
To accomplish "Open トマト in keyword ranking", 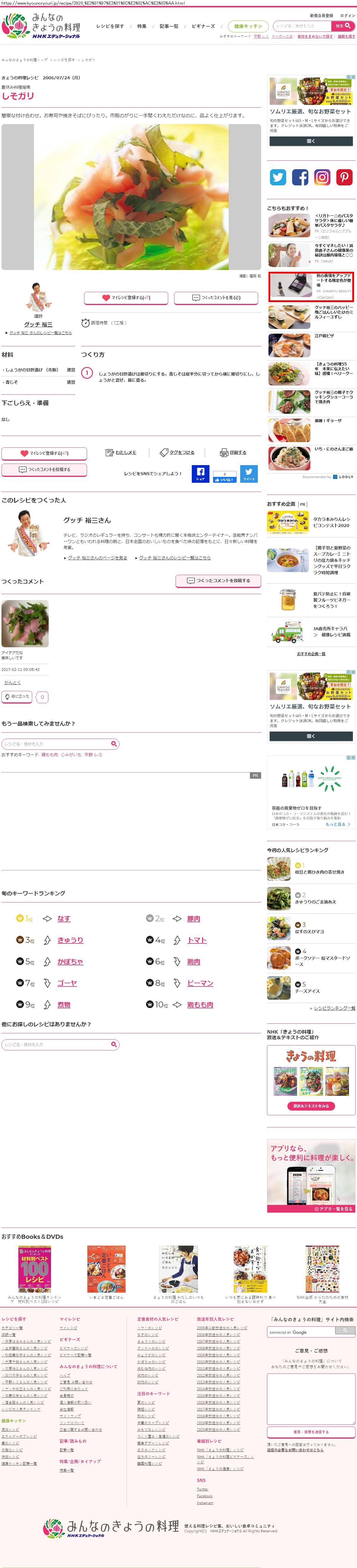I will 197,940.
